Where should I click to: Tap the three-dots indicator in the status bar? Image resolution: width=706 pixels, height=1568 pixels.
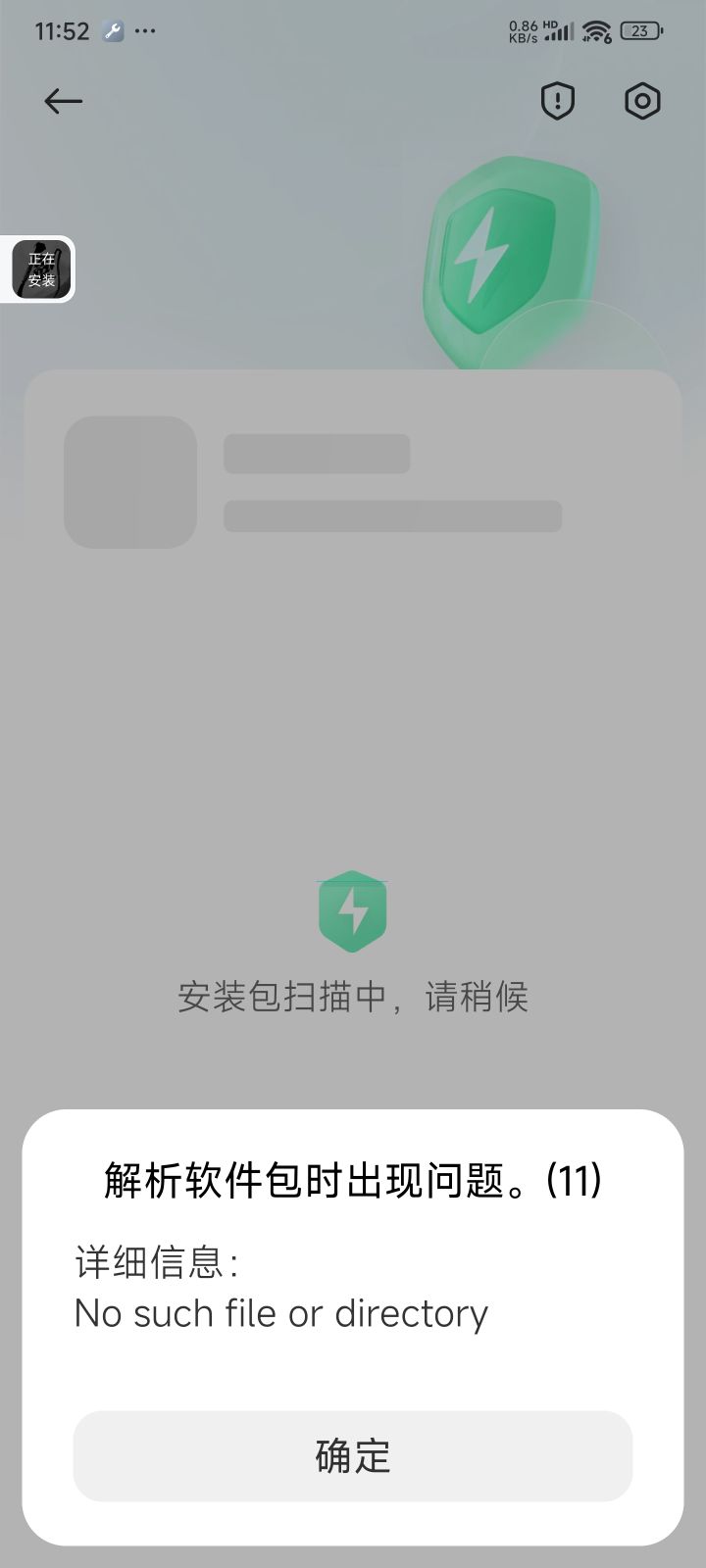pyautogui.click(x=145, y=30)
